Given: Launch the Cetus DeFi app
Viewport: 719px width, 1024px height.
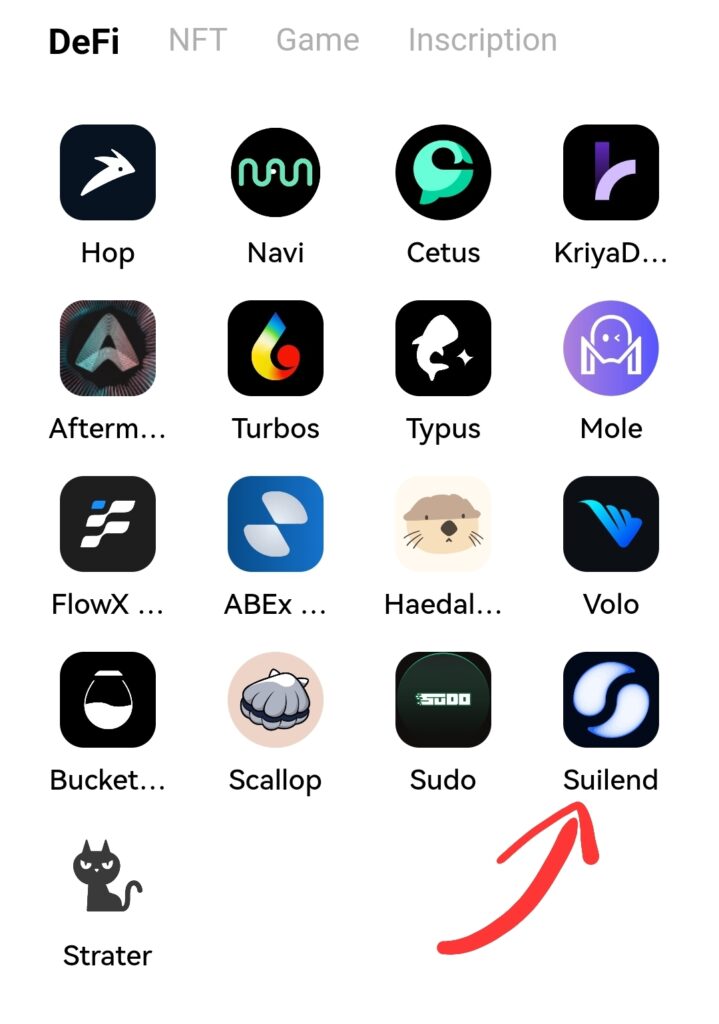Looking at the screenshot, I should coord(443,172).
